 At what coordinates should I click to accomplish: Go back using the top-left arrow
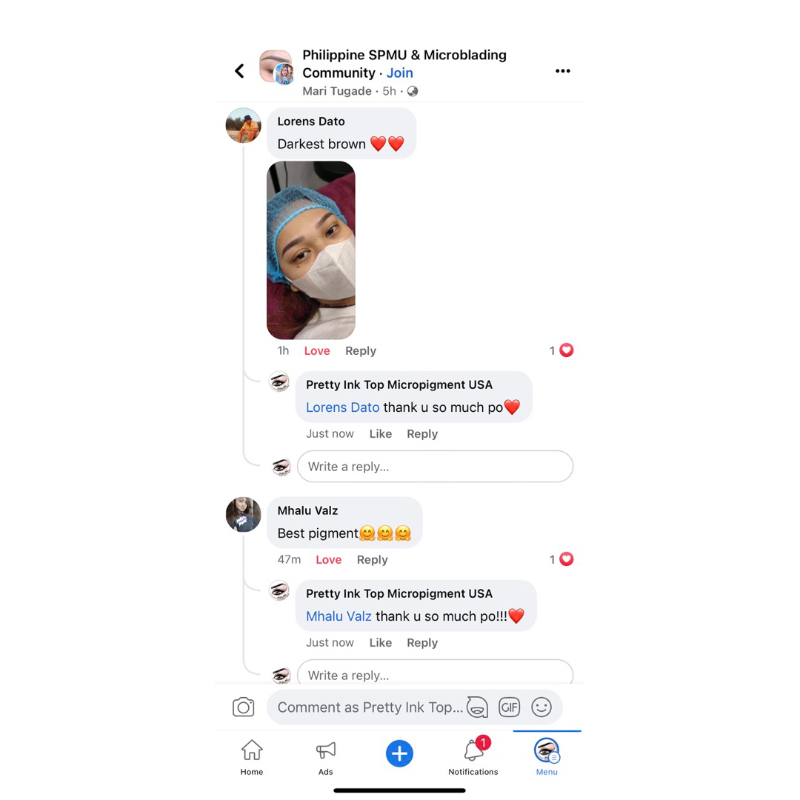tap(239, 71)
